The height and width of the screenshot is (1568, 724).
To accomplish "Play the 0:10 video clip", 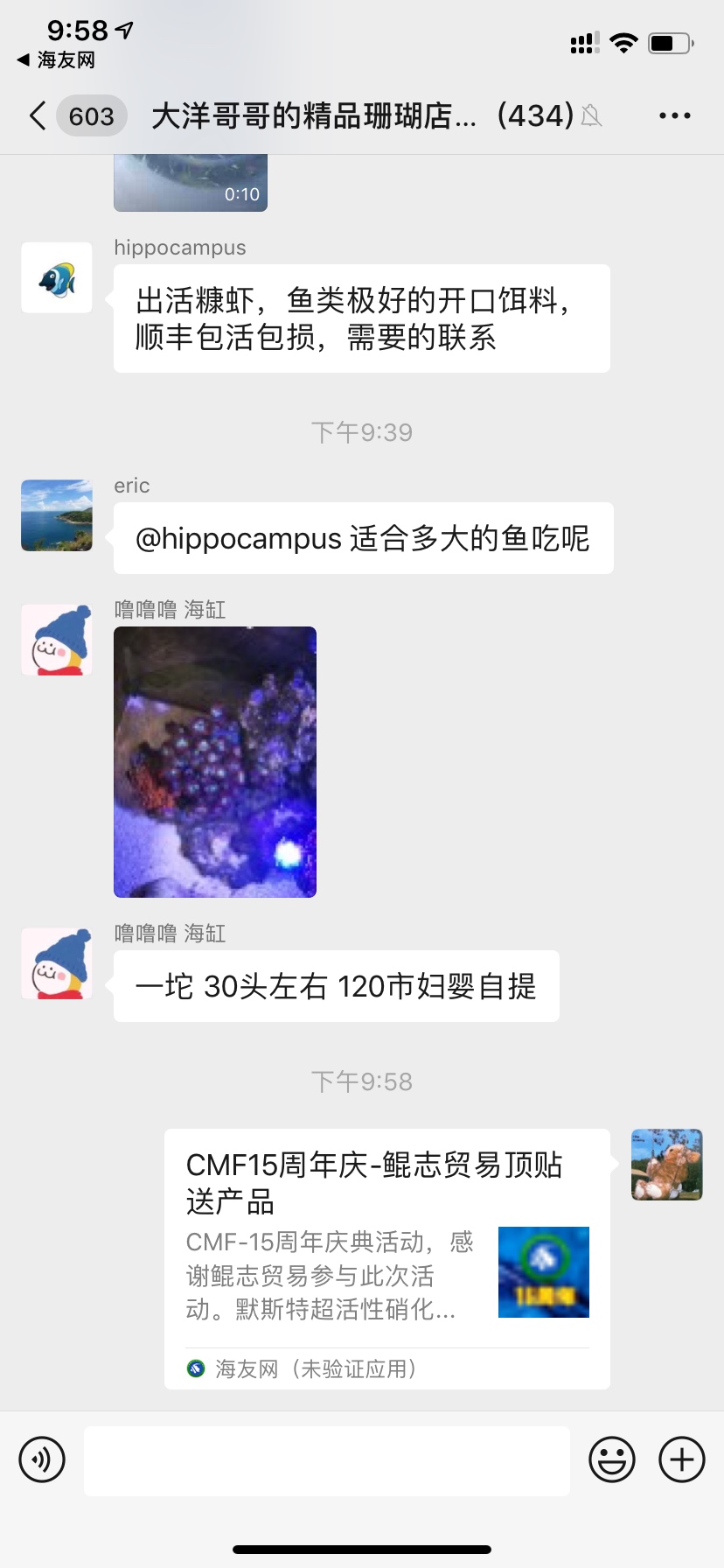I will pos(190,183).
